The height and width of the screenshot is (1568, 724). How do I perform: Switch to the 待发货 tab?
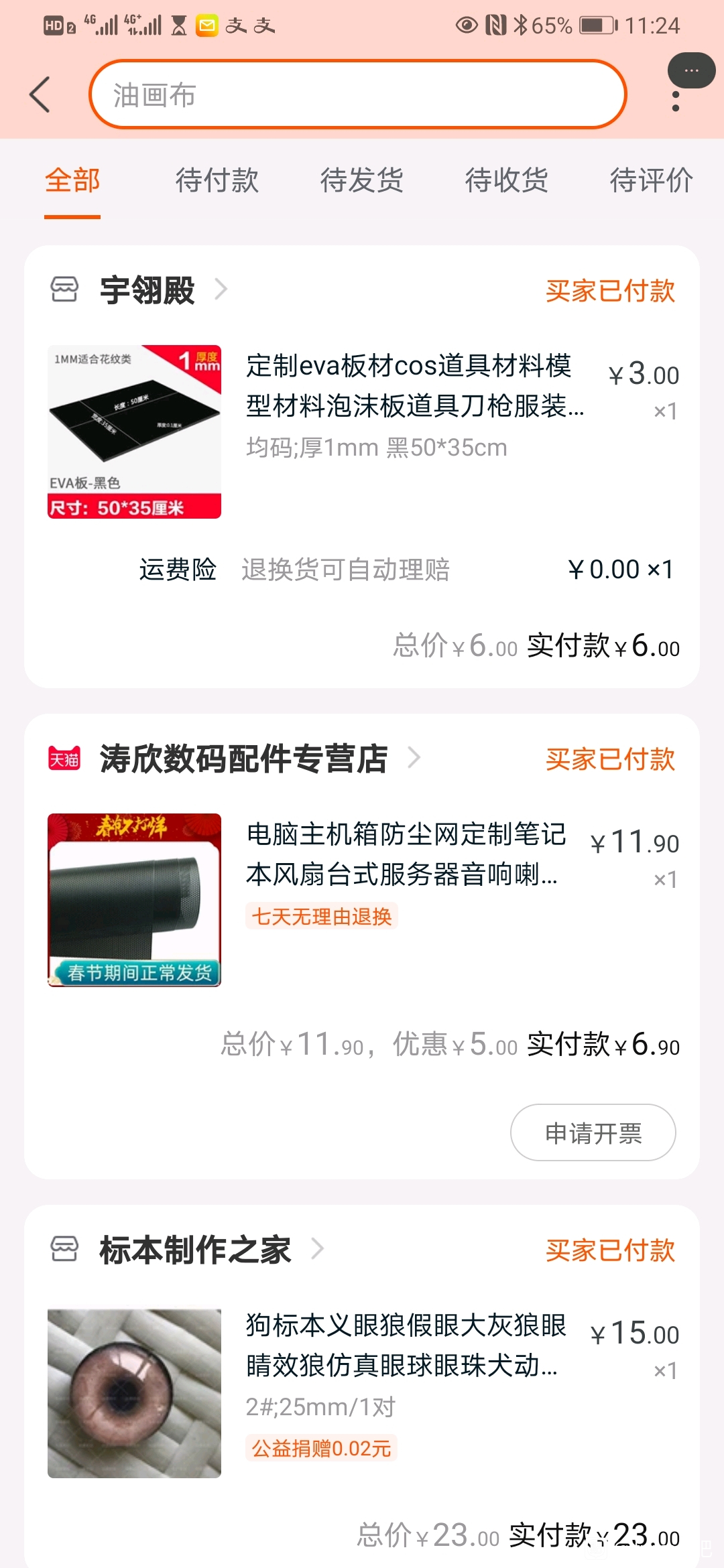[x=361, y=180]
